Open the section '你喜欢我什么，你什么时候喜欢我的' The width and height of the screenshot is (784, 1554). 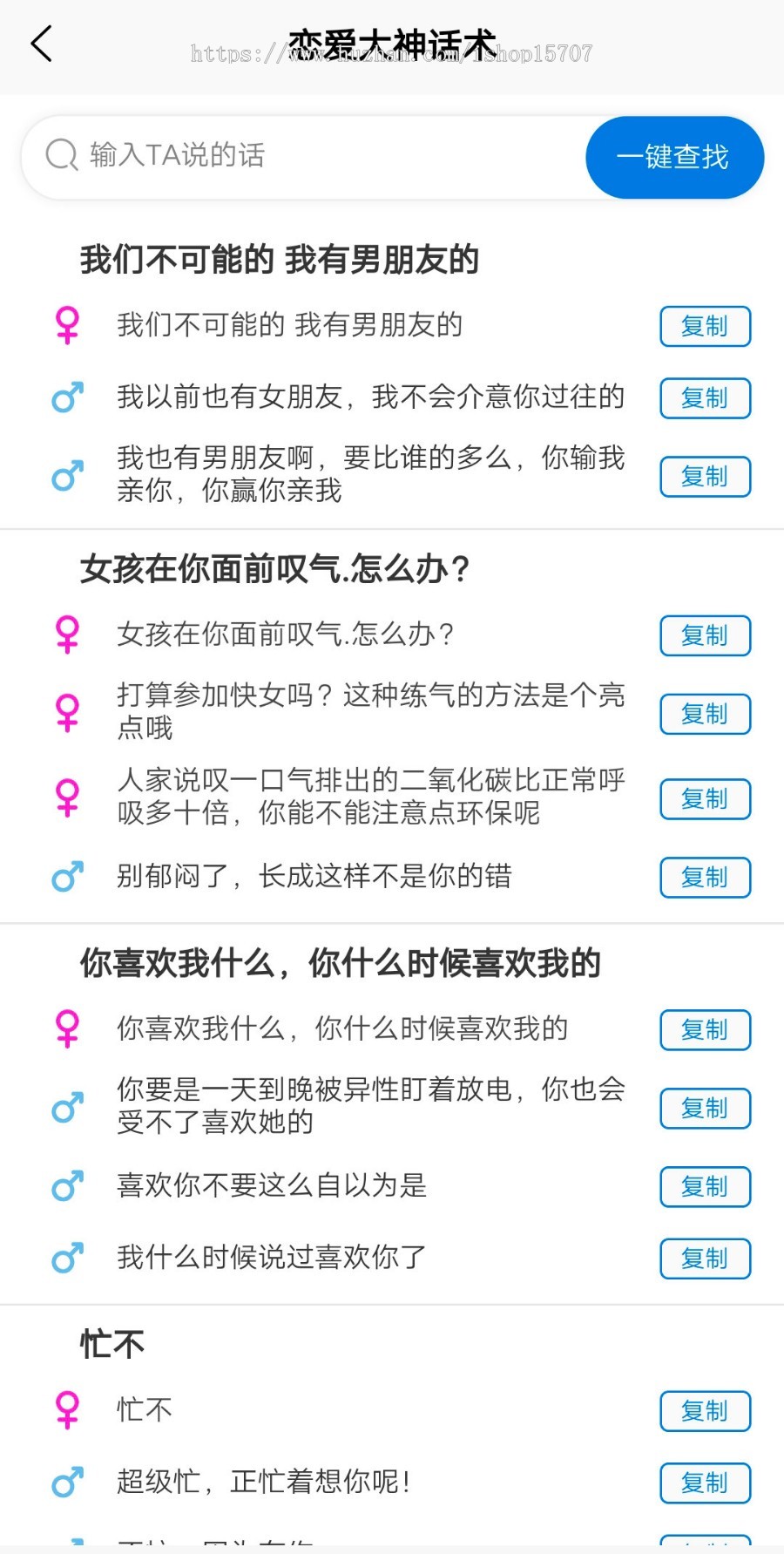click(341, 963)
